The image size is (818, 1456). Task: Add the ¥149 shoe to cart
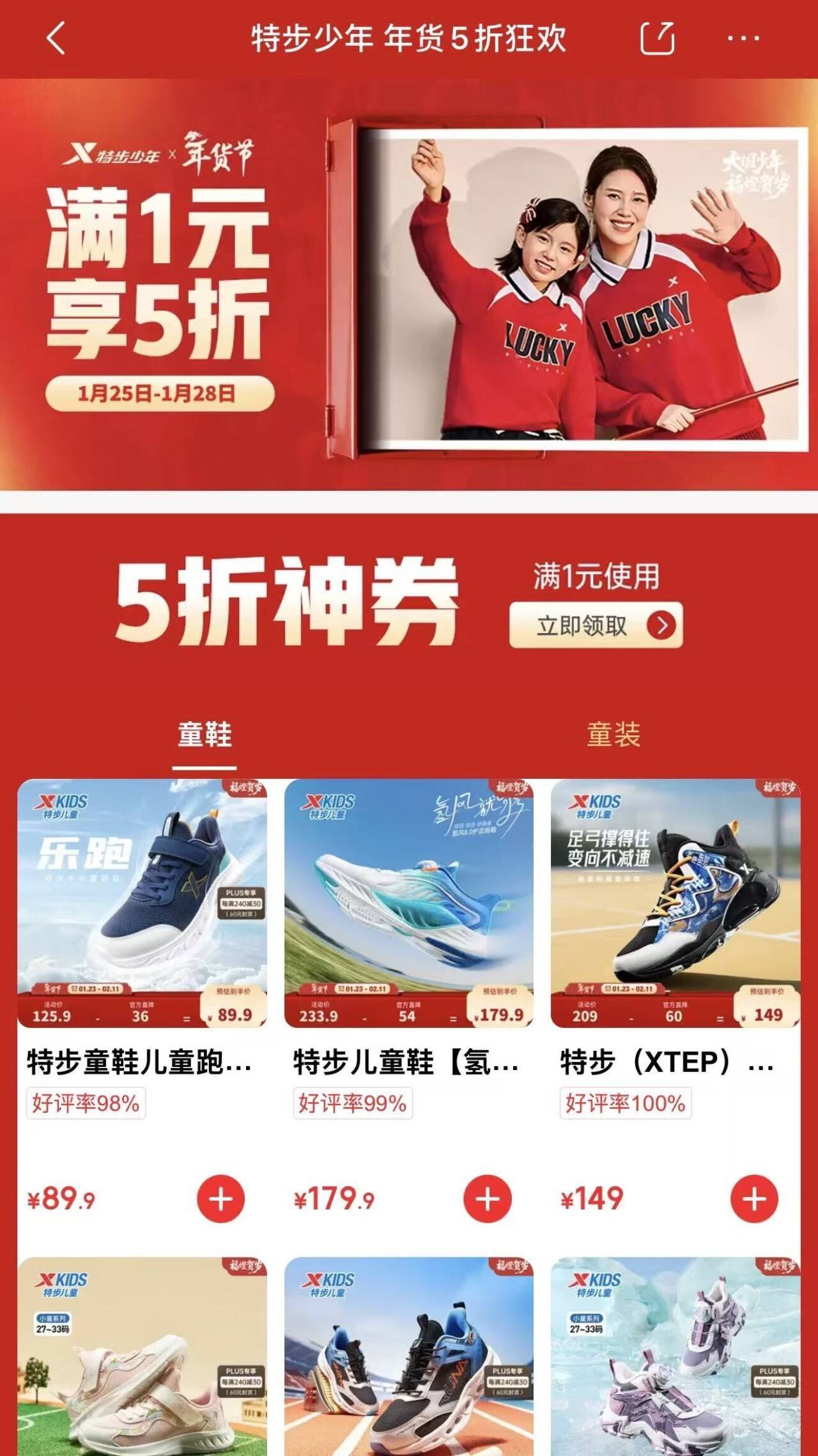(x=754, y=1199)
